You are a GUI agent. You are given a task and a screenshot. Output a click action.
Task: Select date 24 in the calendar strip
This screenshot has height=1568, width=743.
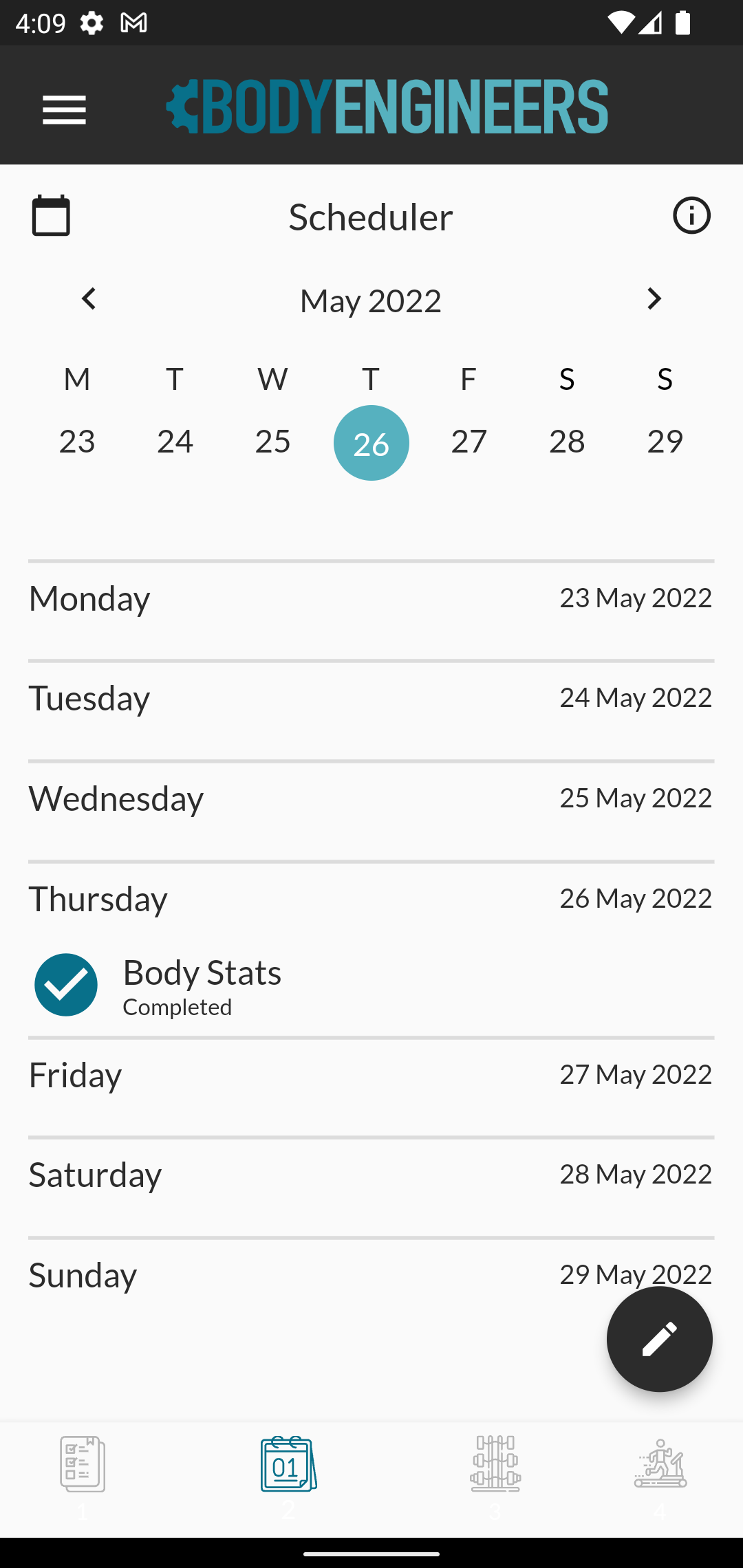pyautogui.click(x=175, y=442)
